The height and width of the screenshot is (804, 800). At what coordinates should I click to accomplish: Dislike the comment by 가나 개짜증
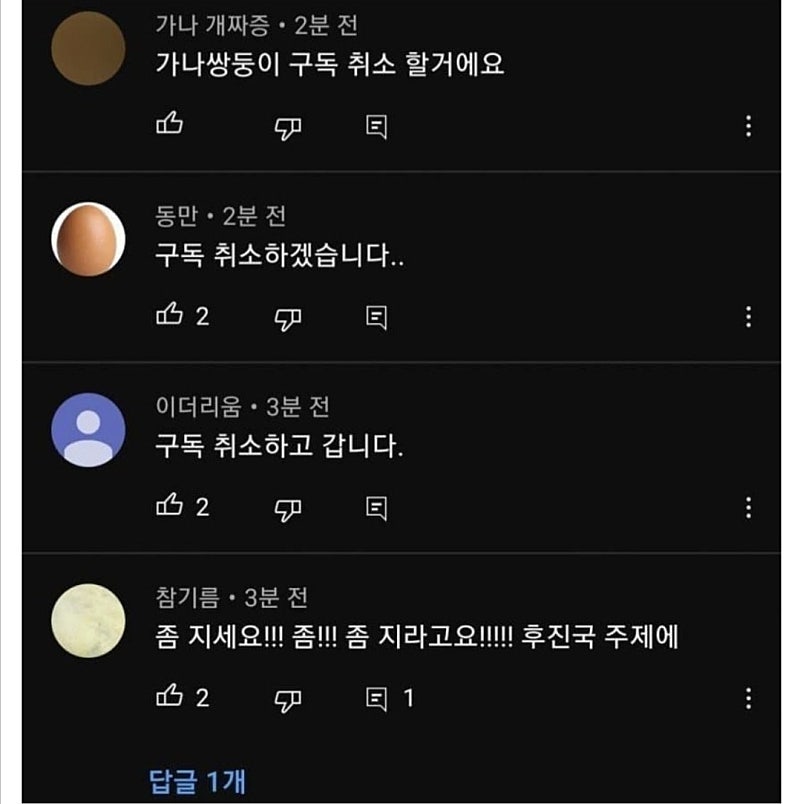point(288,126)
